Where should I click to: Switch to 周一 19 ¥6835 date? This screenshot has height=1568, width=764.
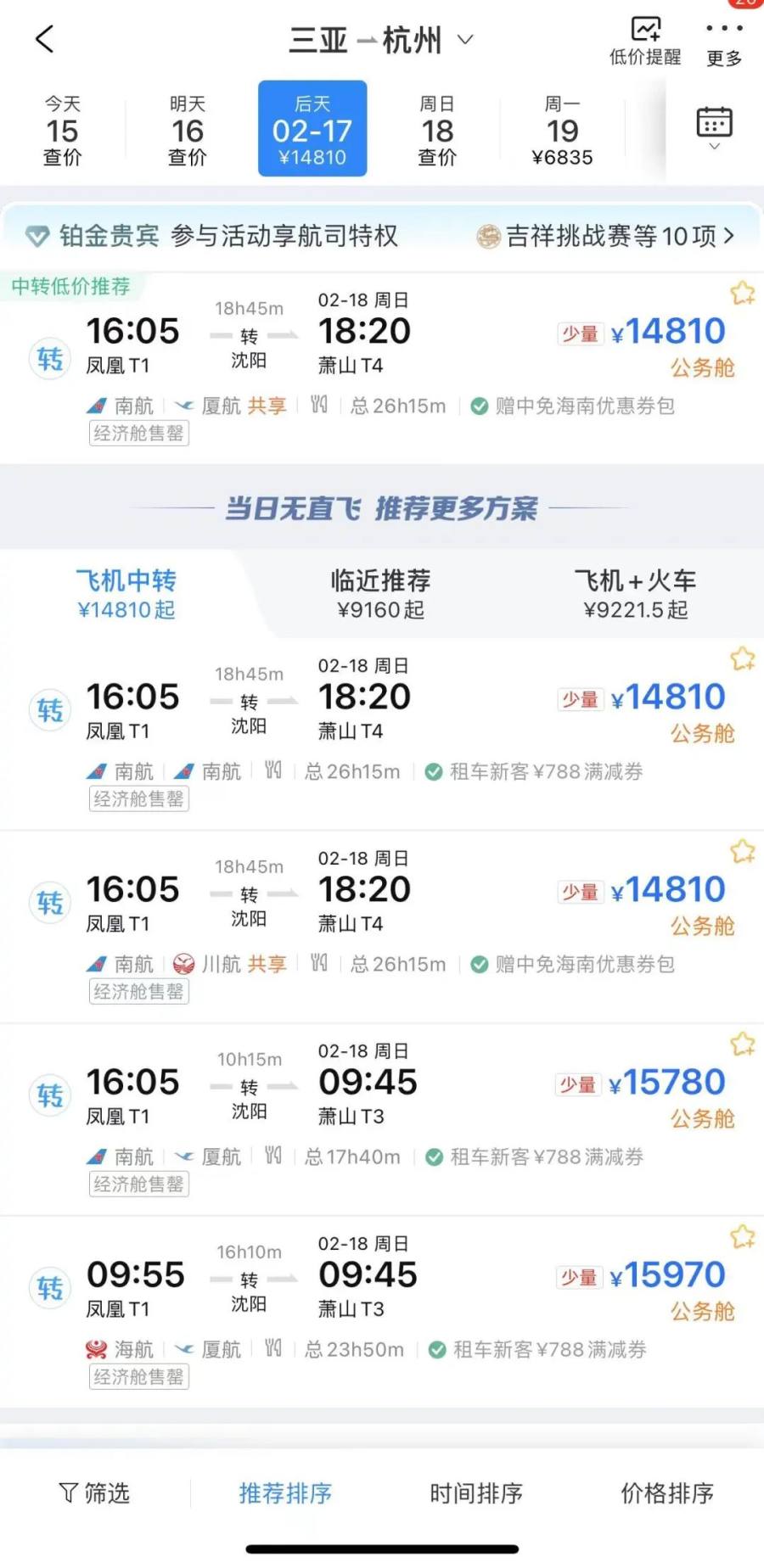pyautogui.click(x=562, y=130)
